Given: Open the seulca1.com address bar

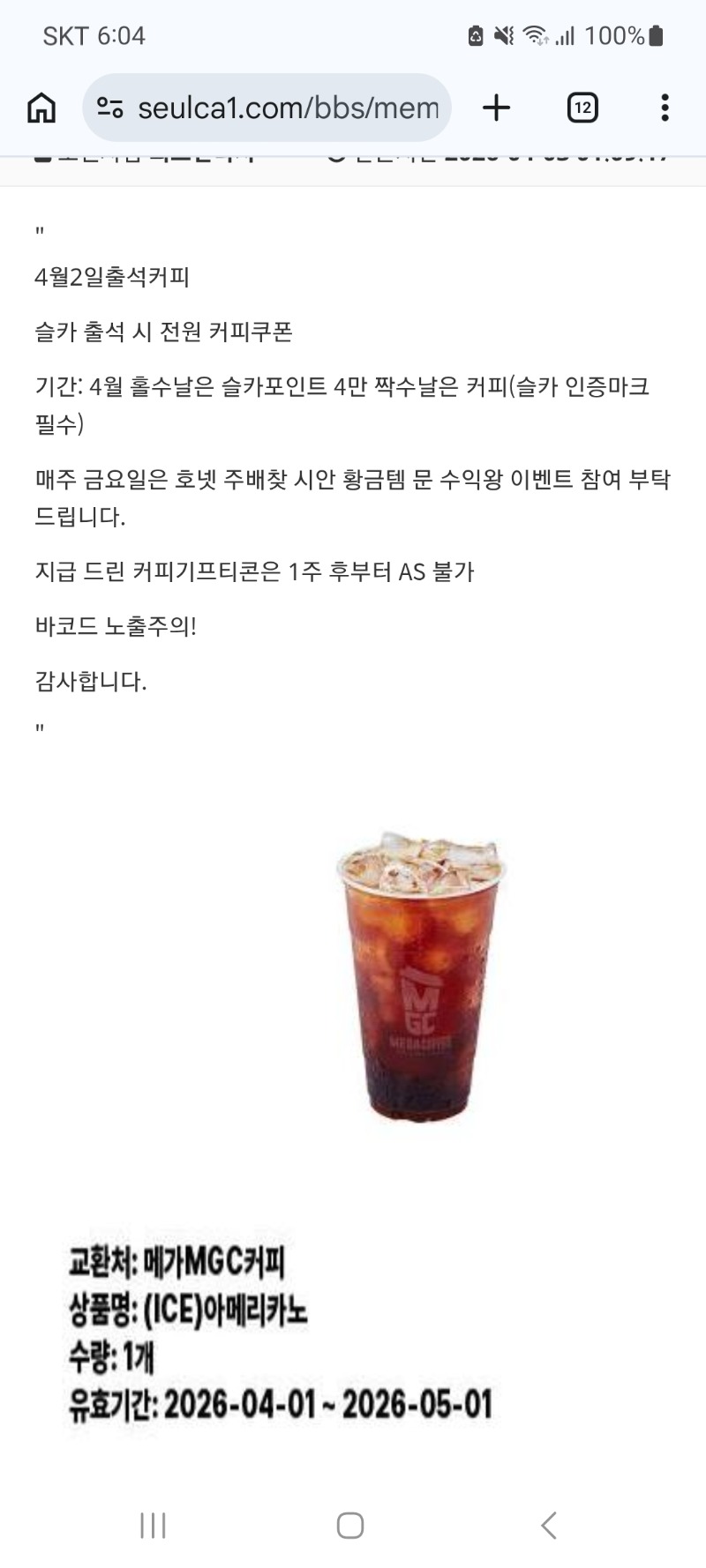Looking at the screenshot, I should 288,108.
